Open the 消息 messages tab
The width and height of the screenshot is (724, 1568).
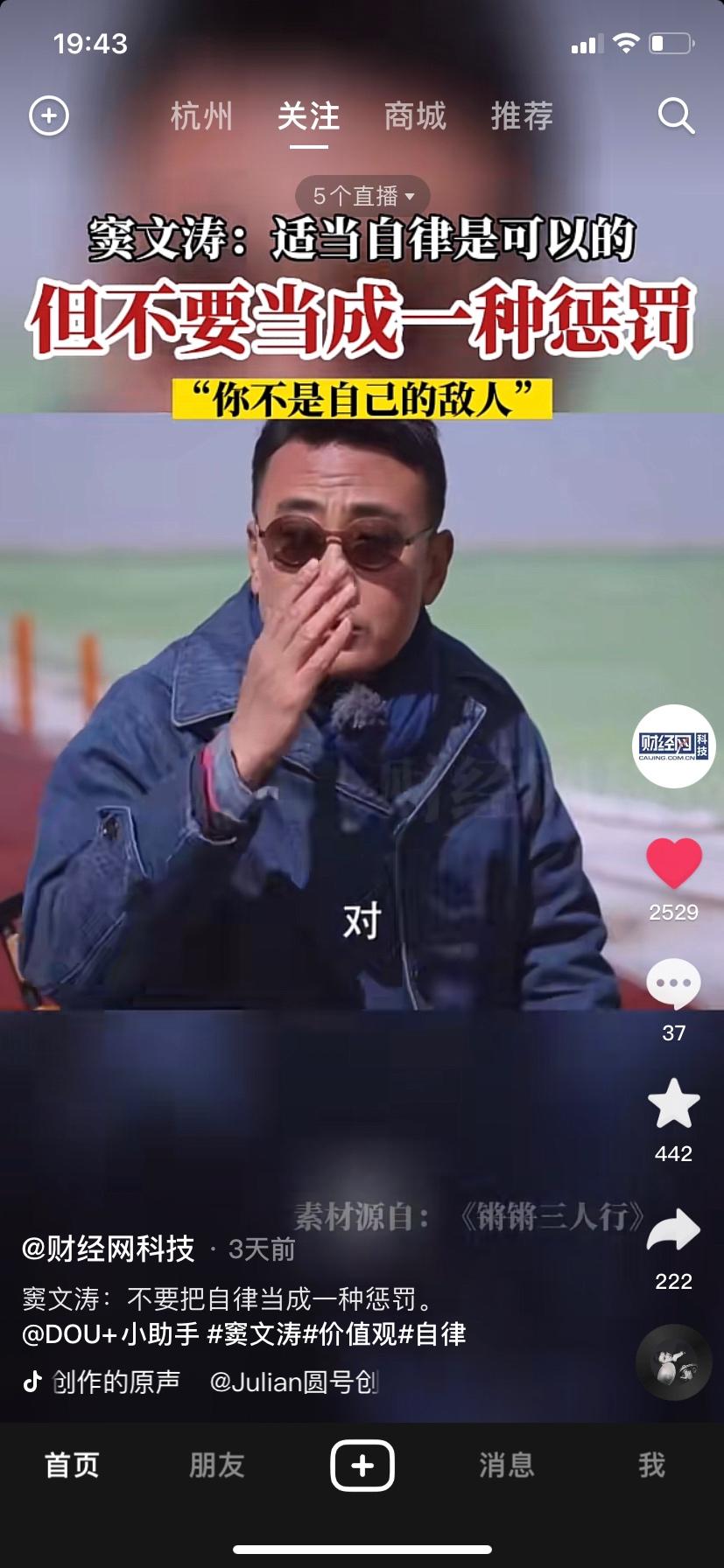click(x=507, y=1465)
